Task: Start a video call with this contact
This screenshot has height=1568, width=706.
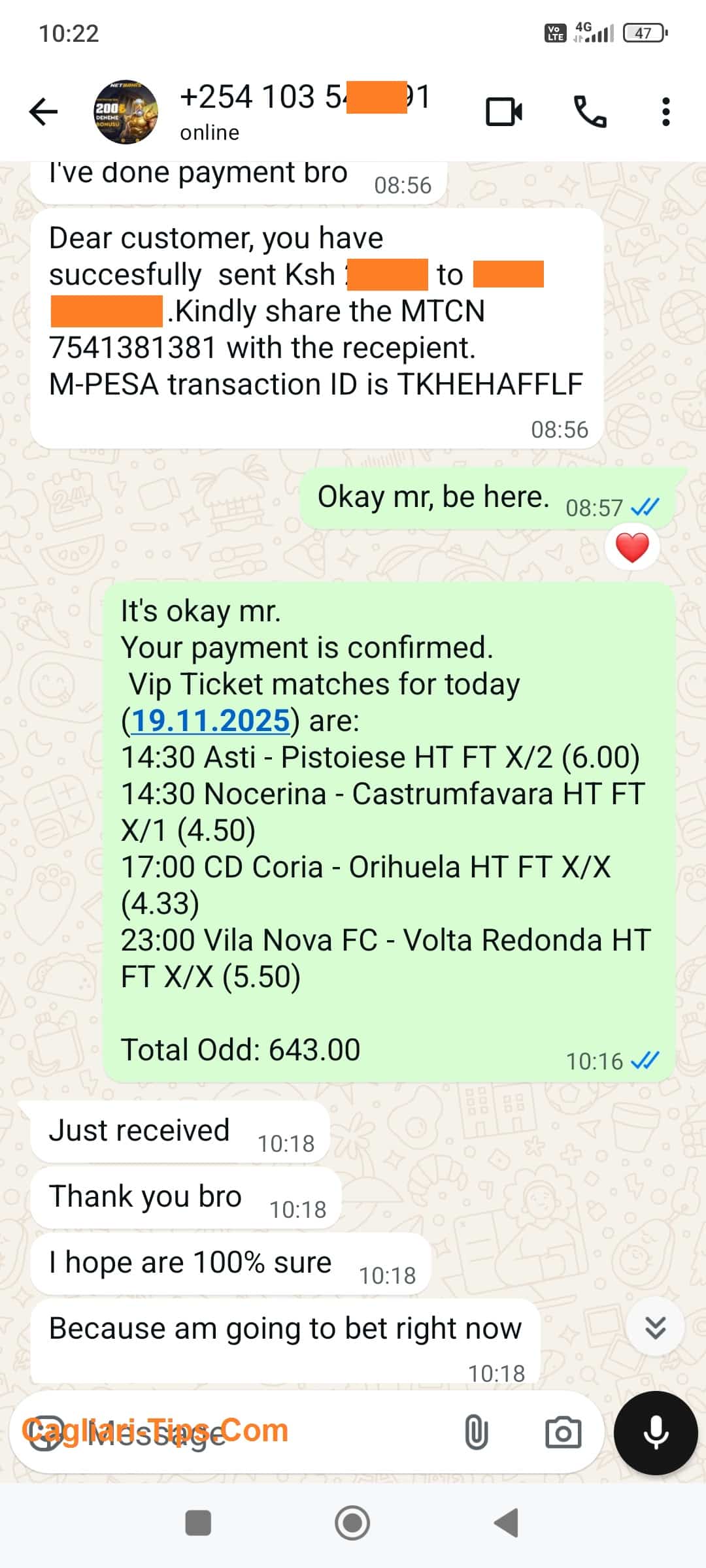Action: pos(503,112)
